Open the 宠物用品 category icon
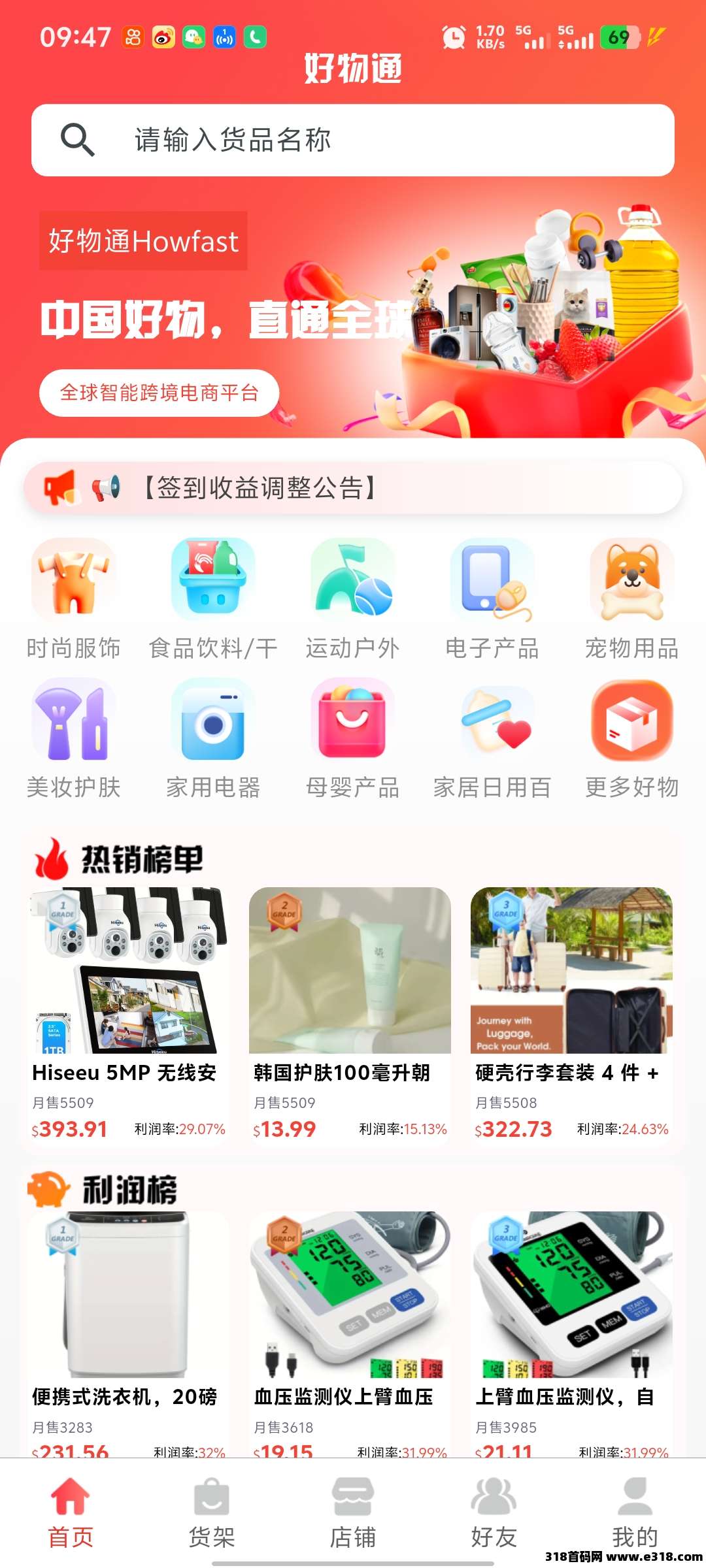 coord(631,580)
